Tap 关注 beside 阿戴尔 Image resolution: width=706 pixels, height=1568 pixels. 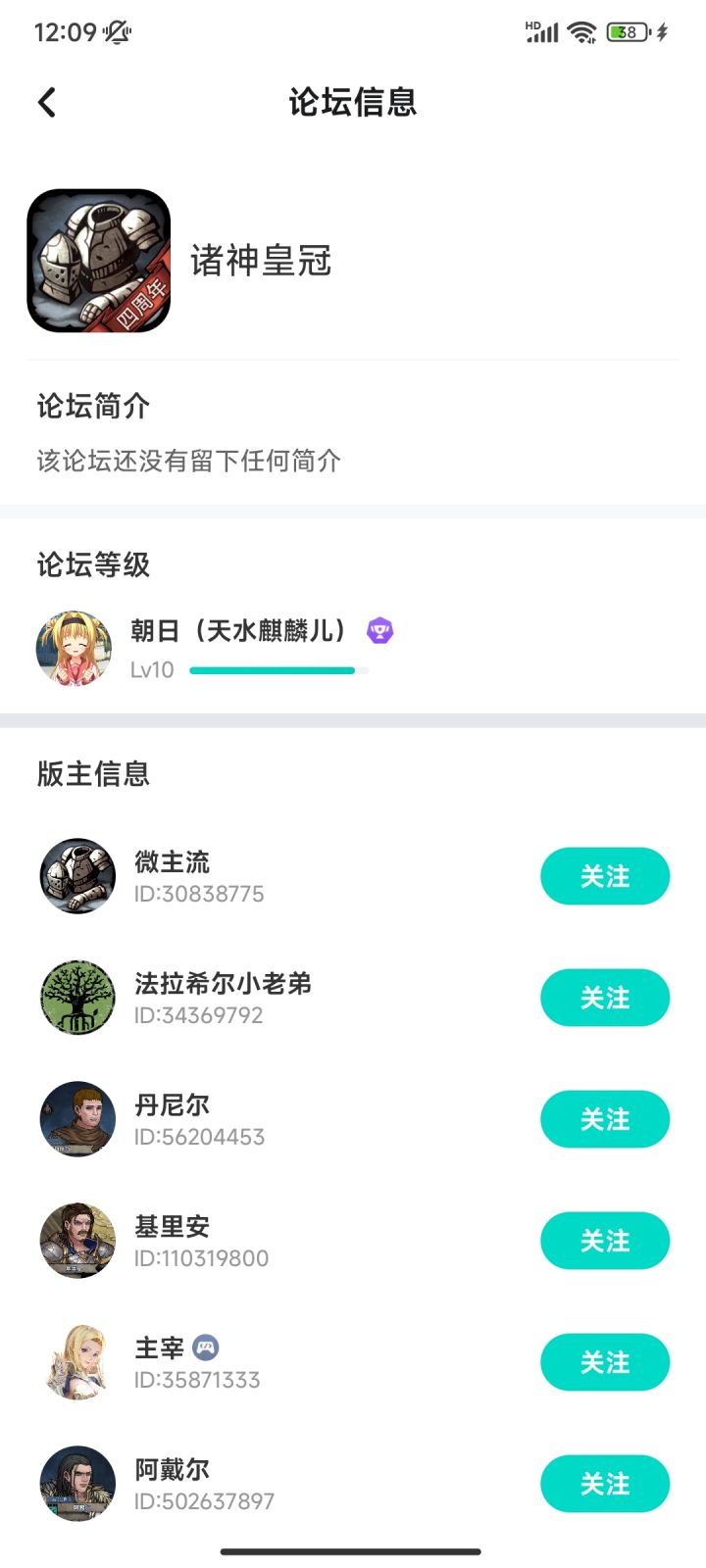(604, 1484)
